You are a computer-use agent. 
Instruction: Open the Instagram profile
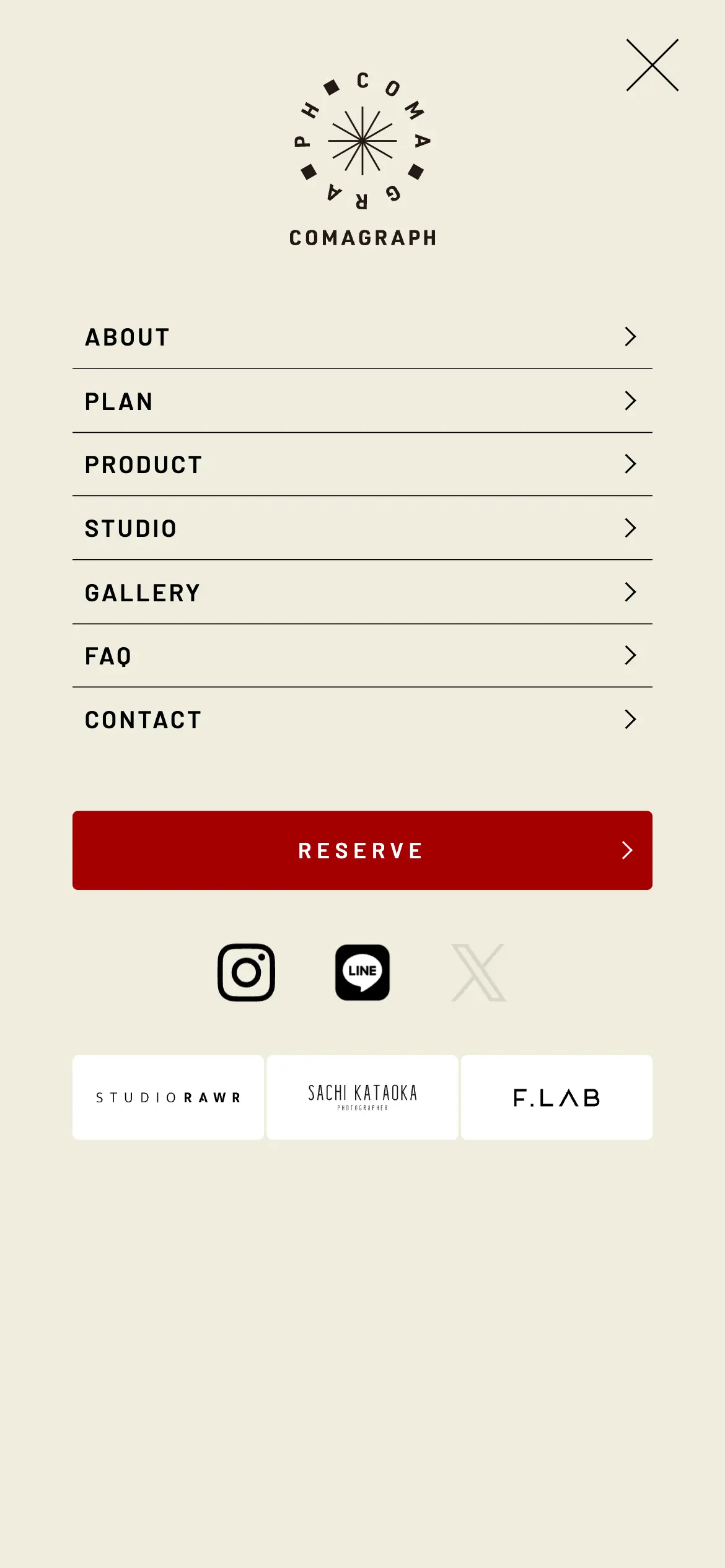pyautogui.click(x=246, y=972)
